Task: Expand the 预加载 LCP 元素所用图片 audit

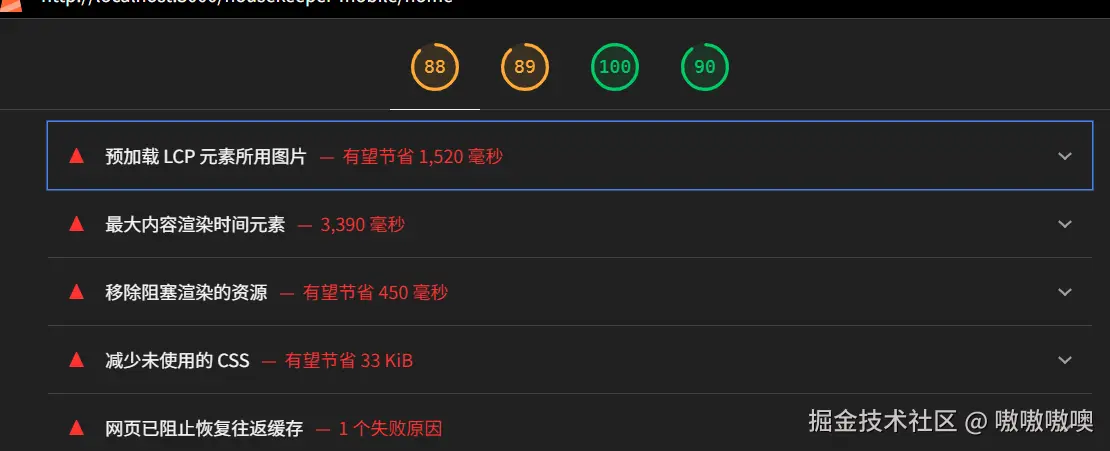Action: (x=569, y=156)
